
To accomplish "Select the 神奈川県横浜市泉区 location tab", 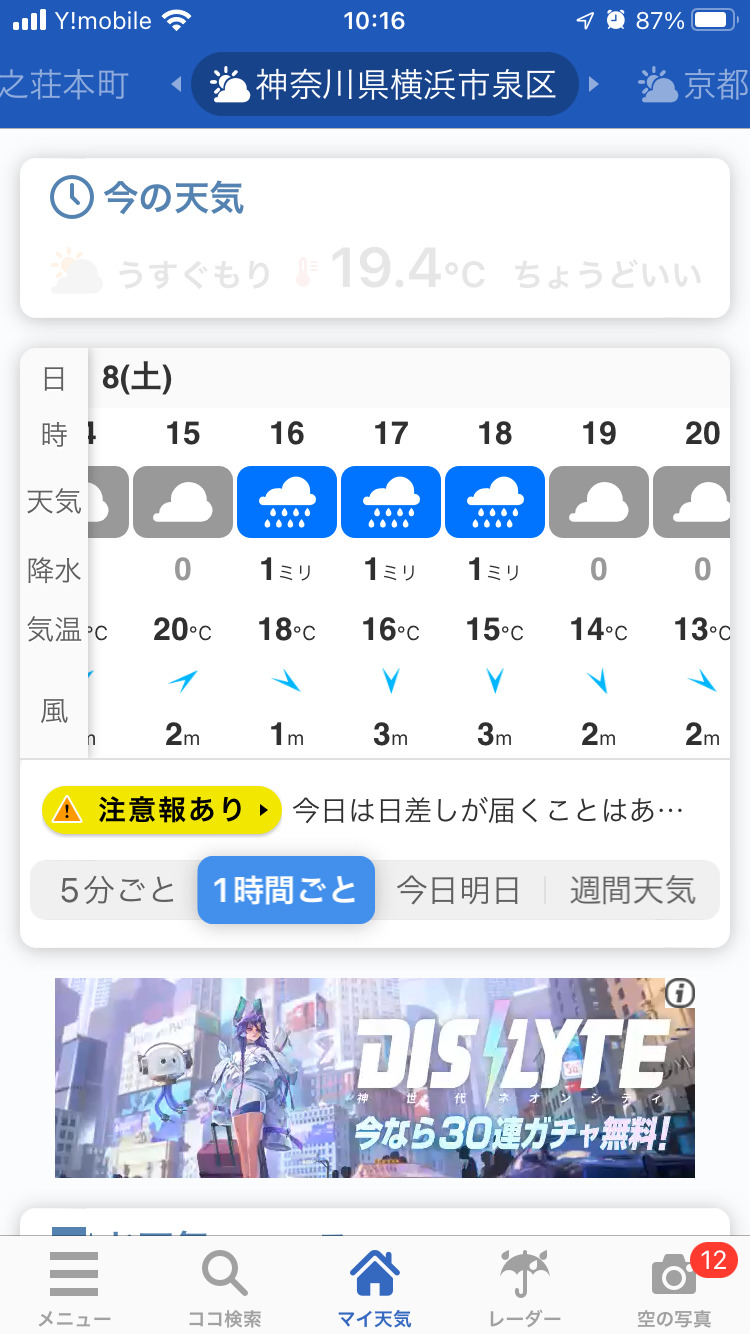I will coord(385,85).
